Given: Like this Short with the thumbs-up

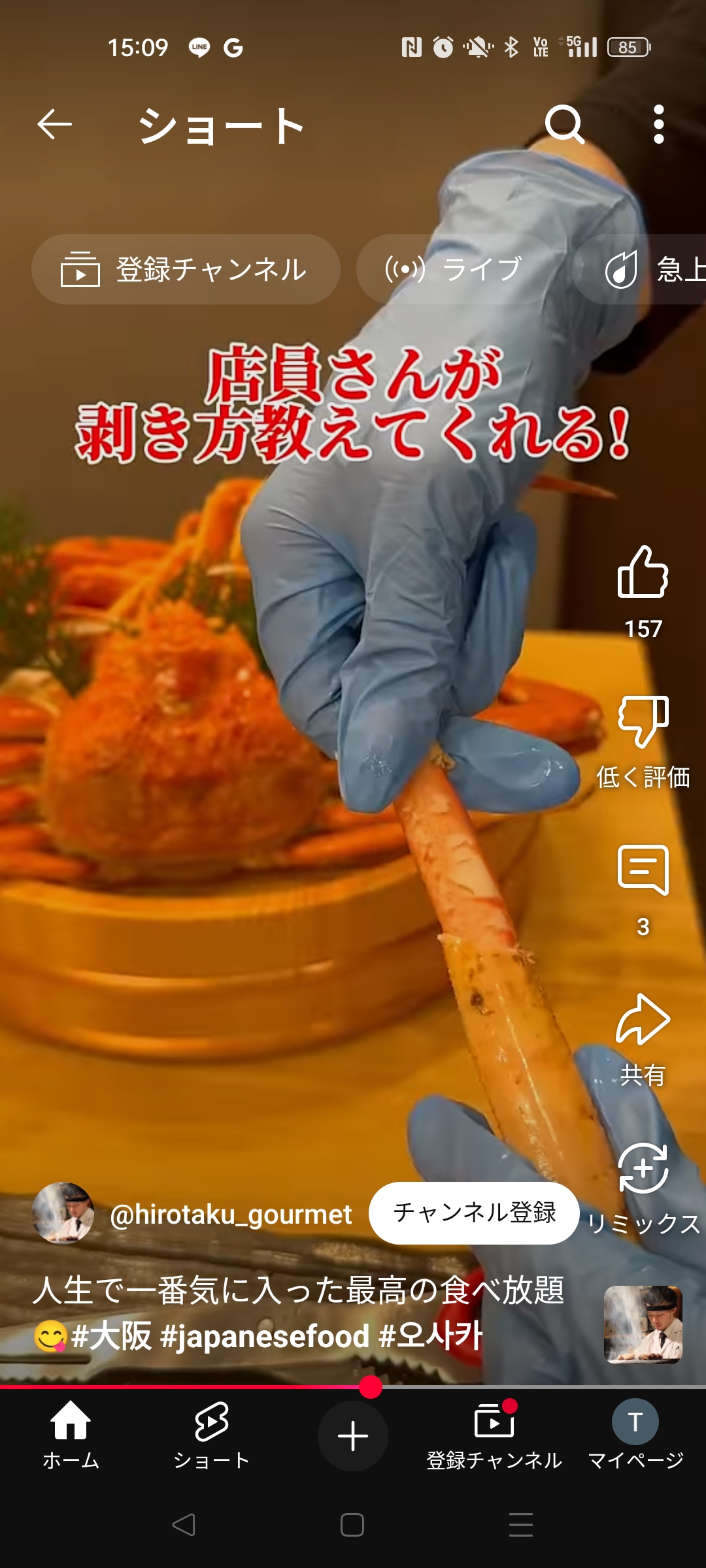Looking at the screenshot, I should point(643,572).
